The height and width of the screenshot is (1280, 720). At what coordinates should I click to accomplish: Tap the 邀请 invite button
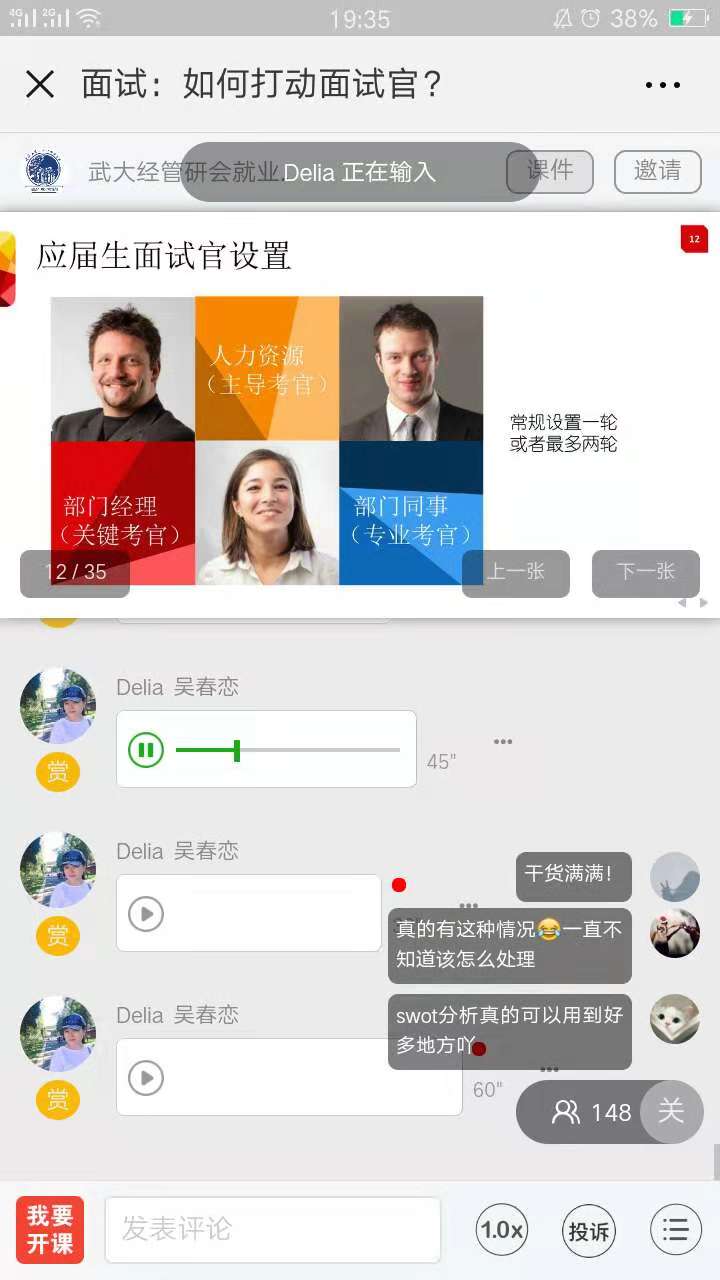click(657, 171)
